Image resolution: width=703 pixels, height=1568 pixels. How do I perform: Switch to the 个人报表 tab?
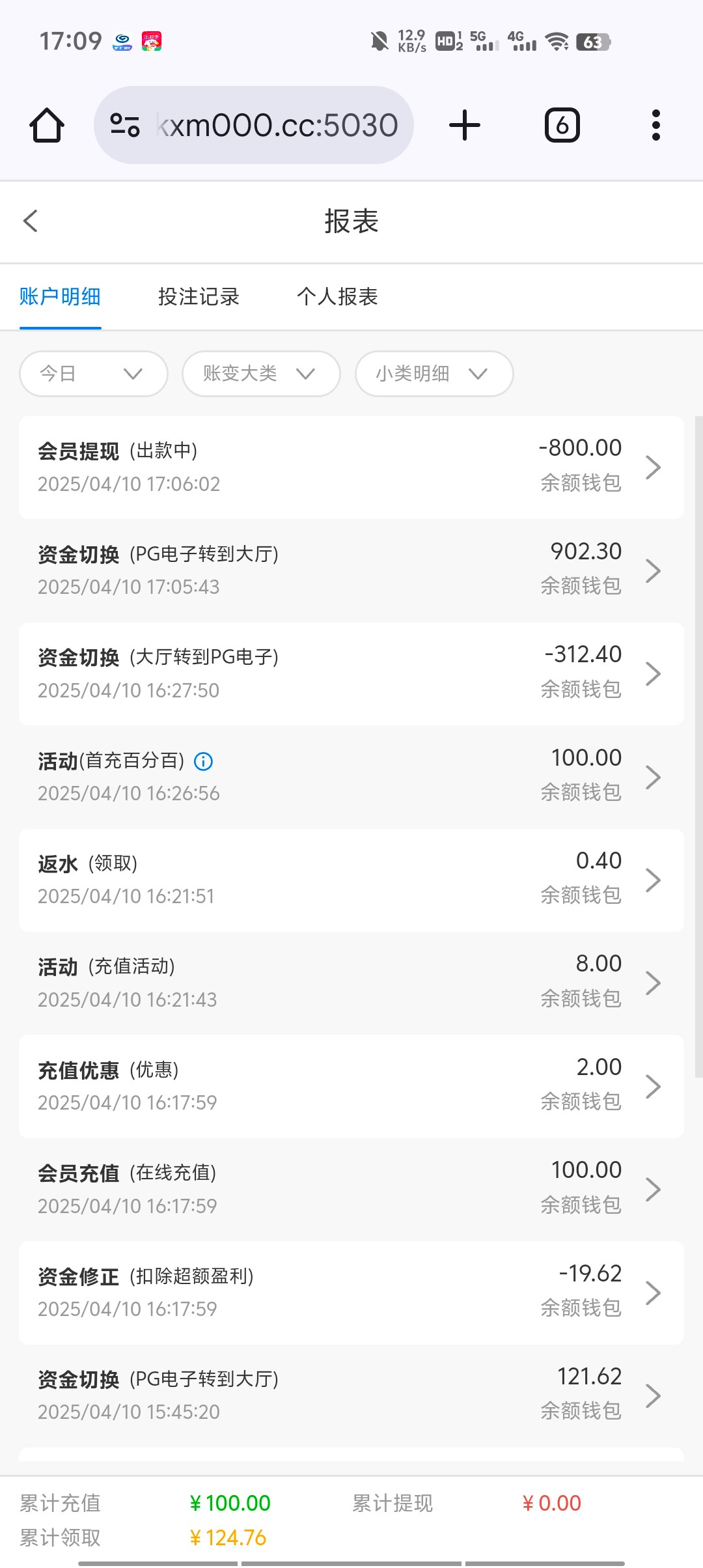338,297
